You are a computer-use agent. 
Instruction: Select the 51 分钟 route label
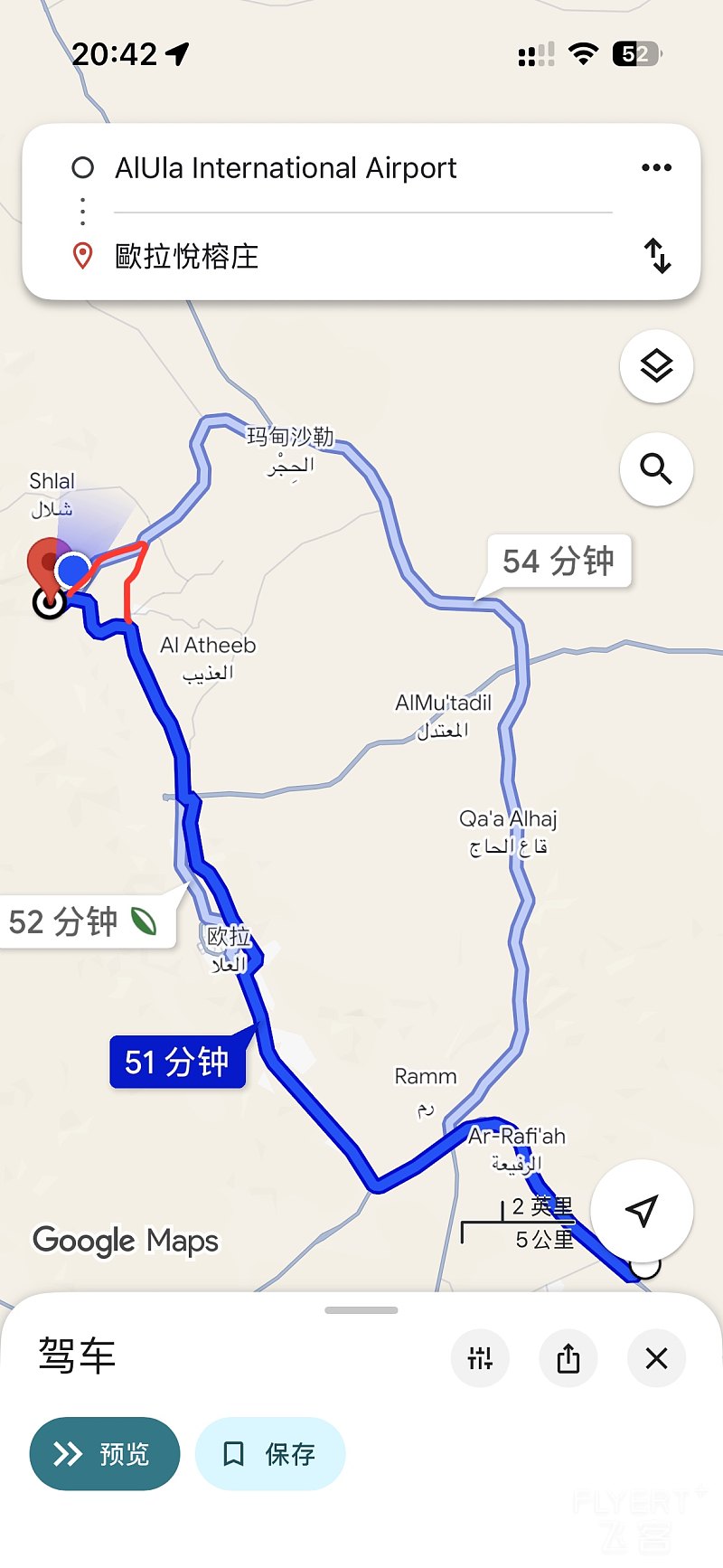pos(177,1062)
